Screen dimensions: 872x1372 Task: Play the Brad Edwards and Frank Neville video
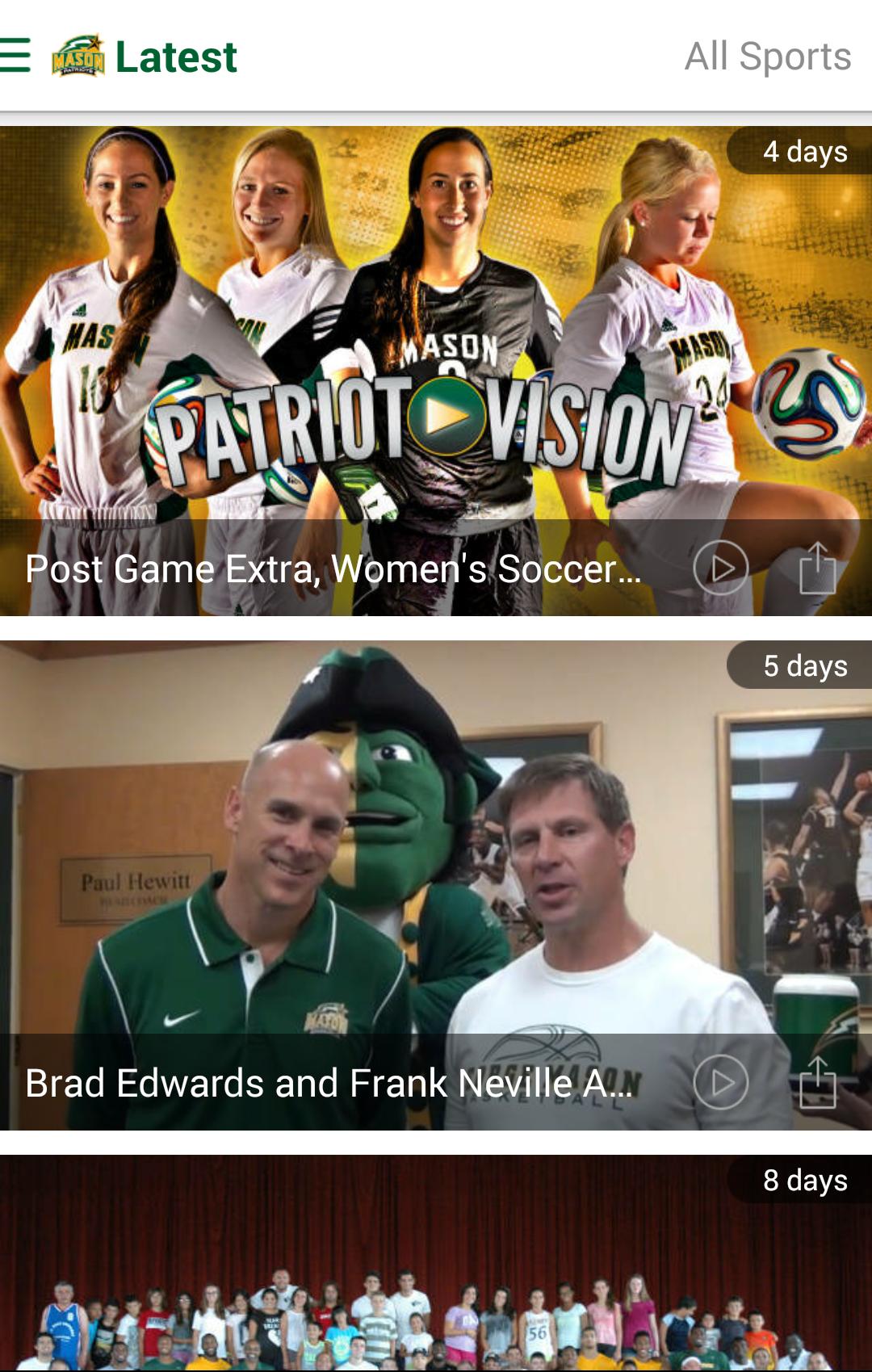[x=720, y=1082]
